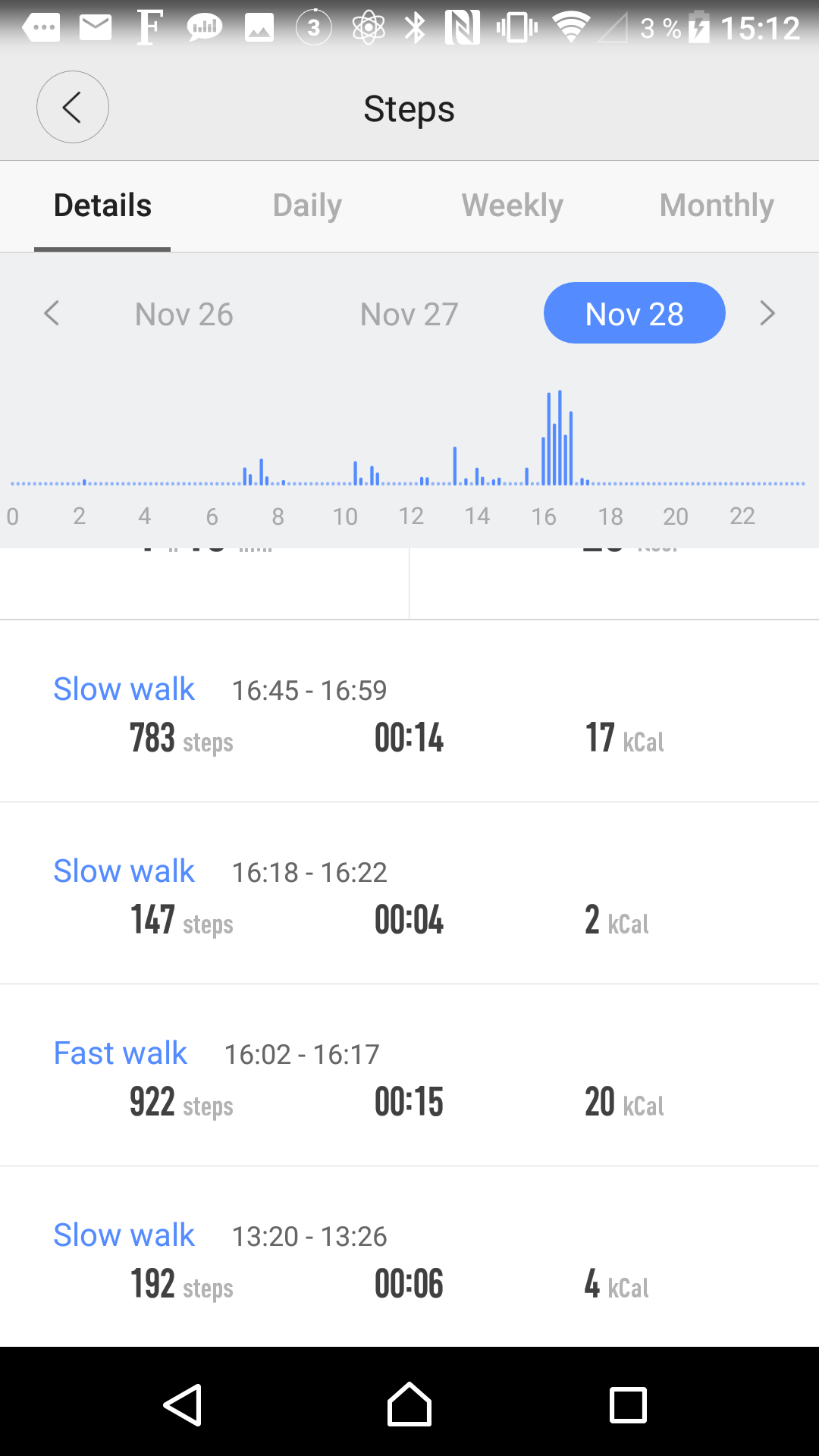This screenshot has width=819, height=1456.
Task: Switch to the Monthly tab
Action: point(717,206)
